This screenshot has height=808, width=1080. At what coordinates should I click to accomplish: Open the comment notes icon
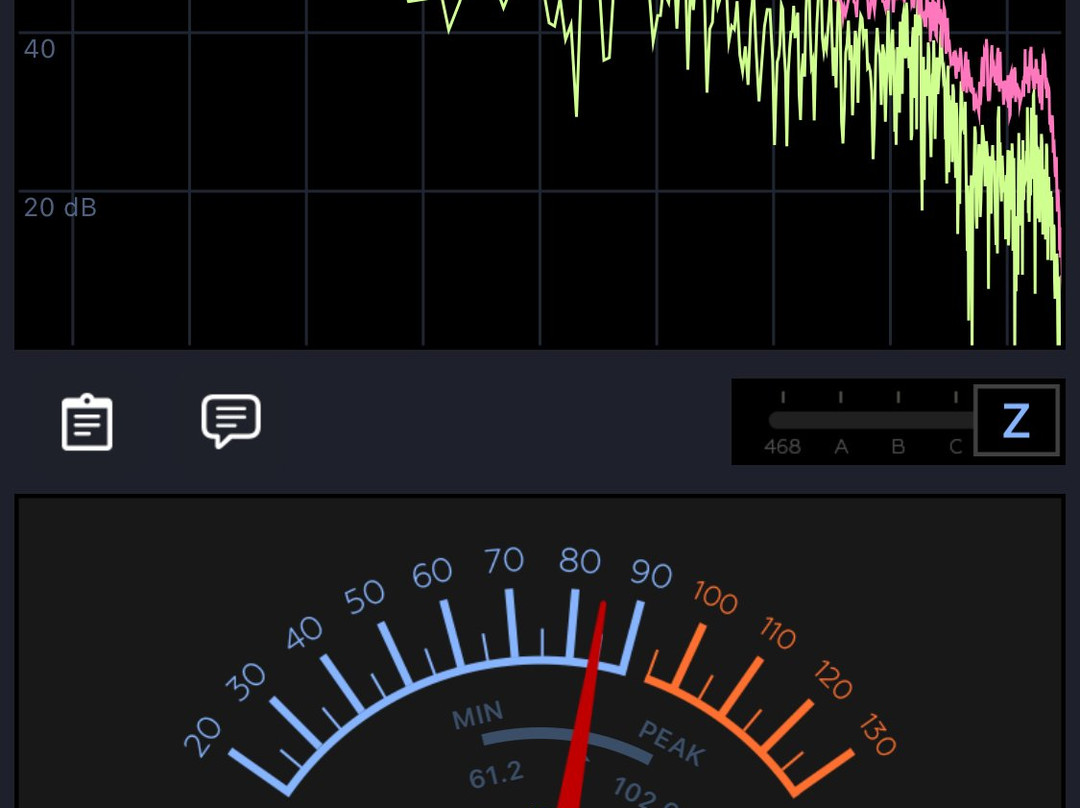pos(231,420)
